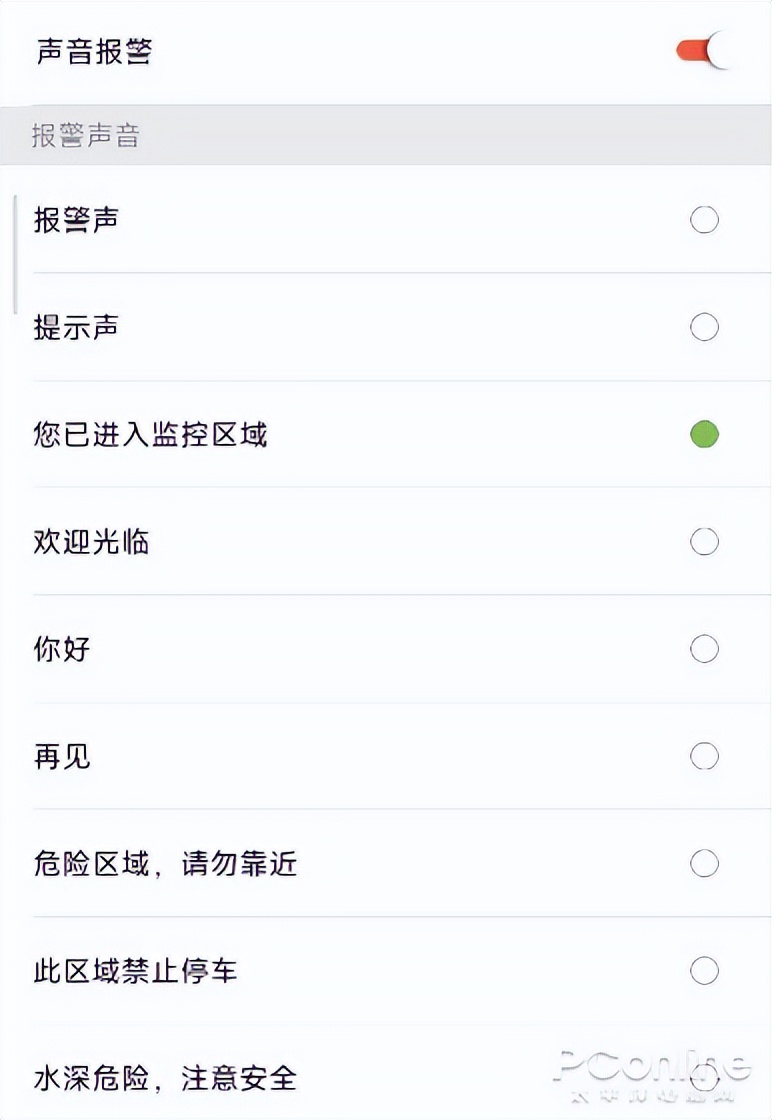The image size is (772, 1120).
Task: Select the 水深危险，注意安全 radio button
Action: (704, 1079)
